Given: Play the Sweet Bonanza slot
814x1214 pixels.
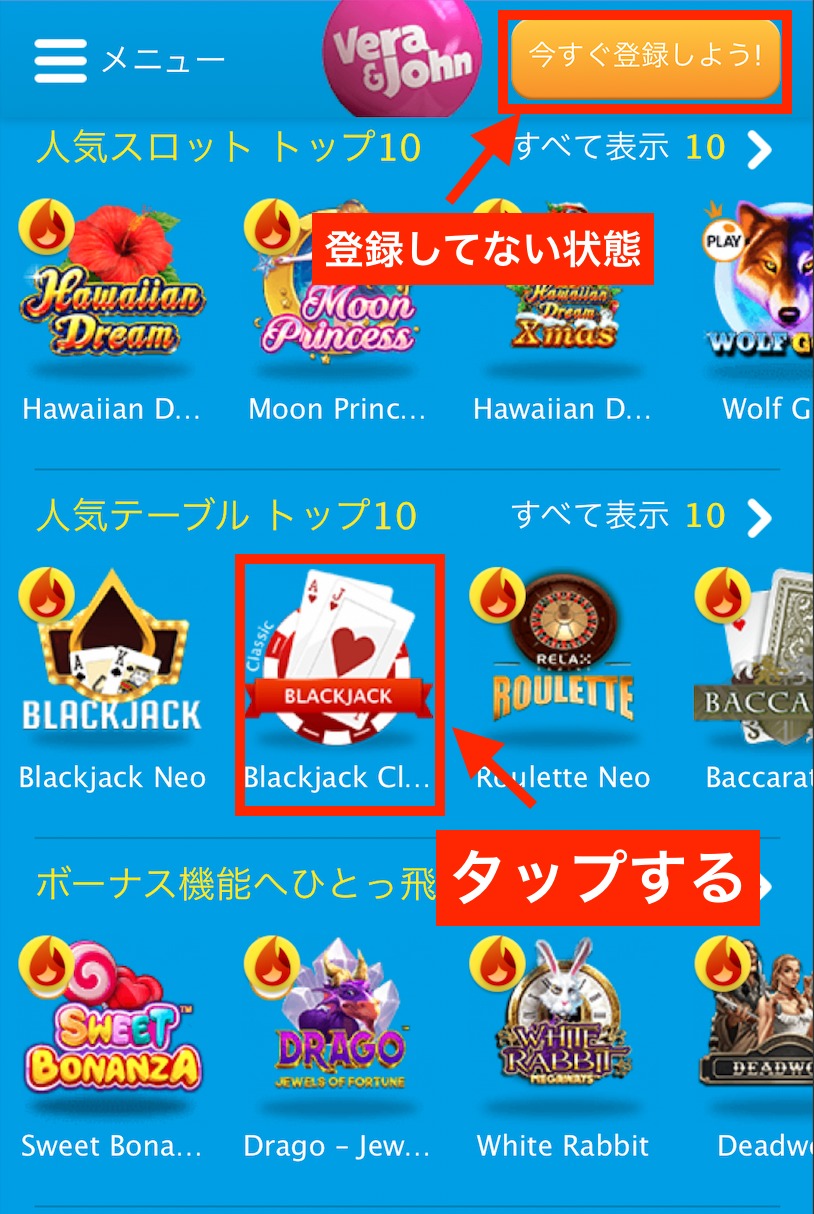Looking at the screenshot, I should coord(112,1030).
